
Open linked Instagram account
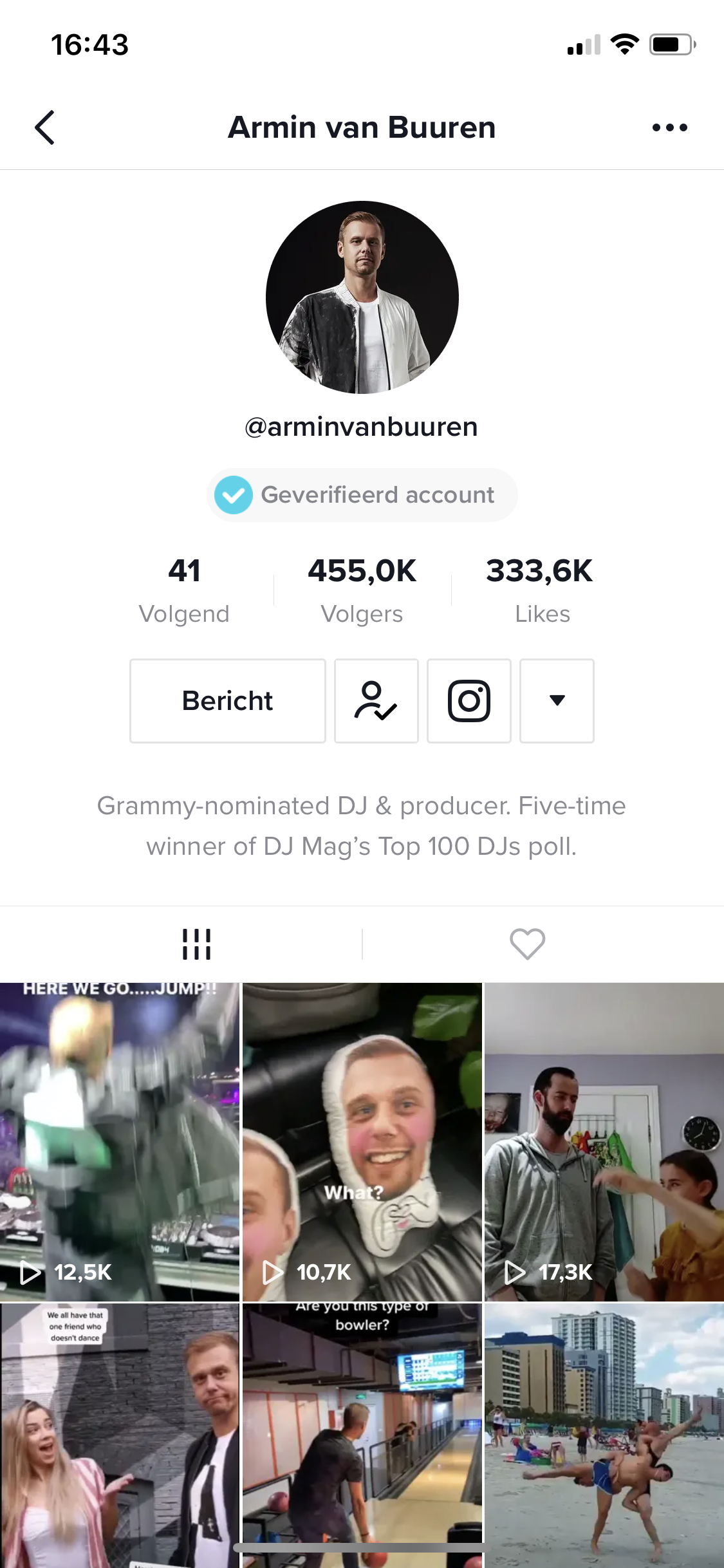(469, 700)
